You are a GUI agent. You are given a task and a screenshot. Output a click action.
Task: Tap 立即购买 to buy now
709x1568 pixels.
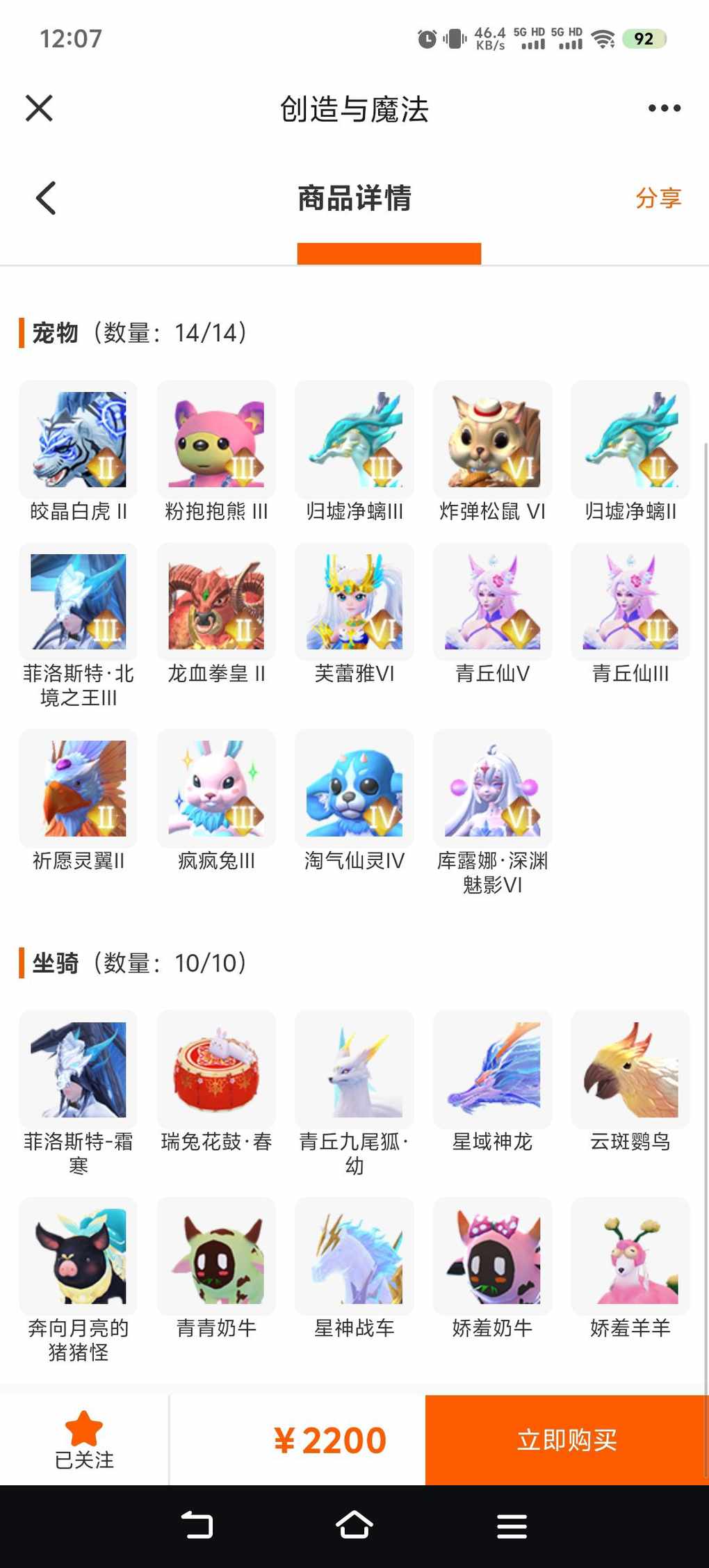(567, 1440)
